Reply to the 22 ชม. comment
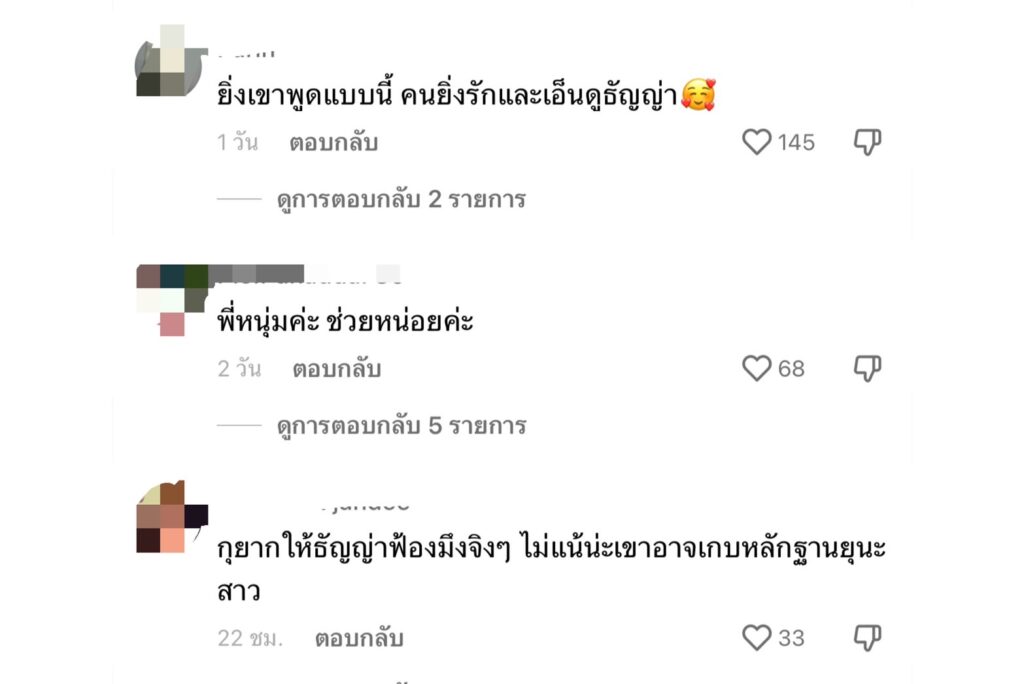Image resolution: width=1024 pixels, height=684 pixels. point(359,638)
